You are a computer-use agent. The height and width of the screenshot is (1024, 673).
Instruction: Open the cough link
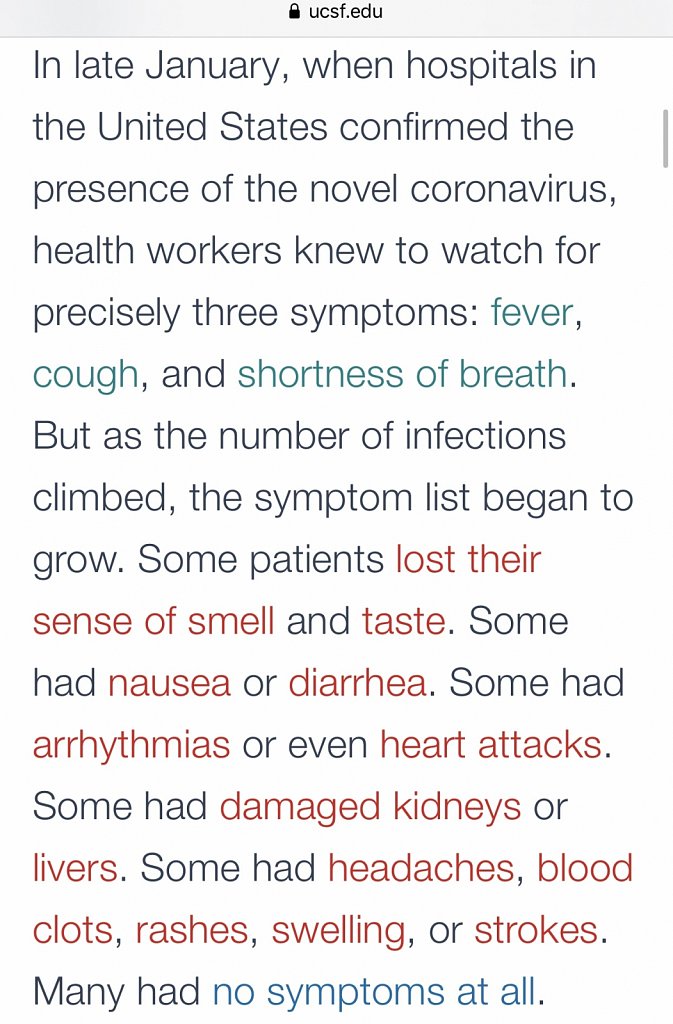tap(85, 375)
